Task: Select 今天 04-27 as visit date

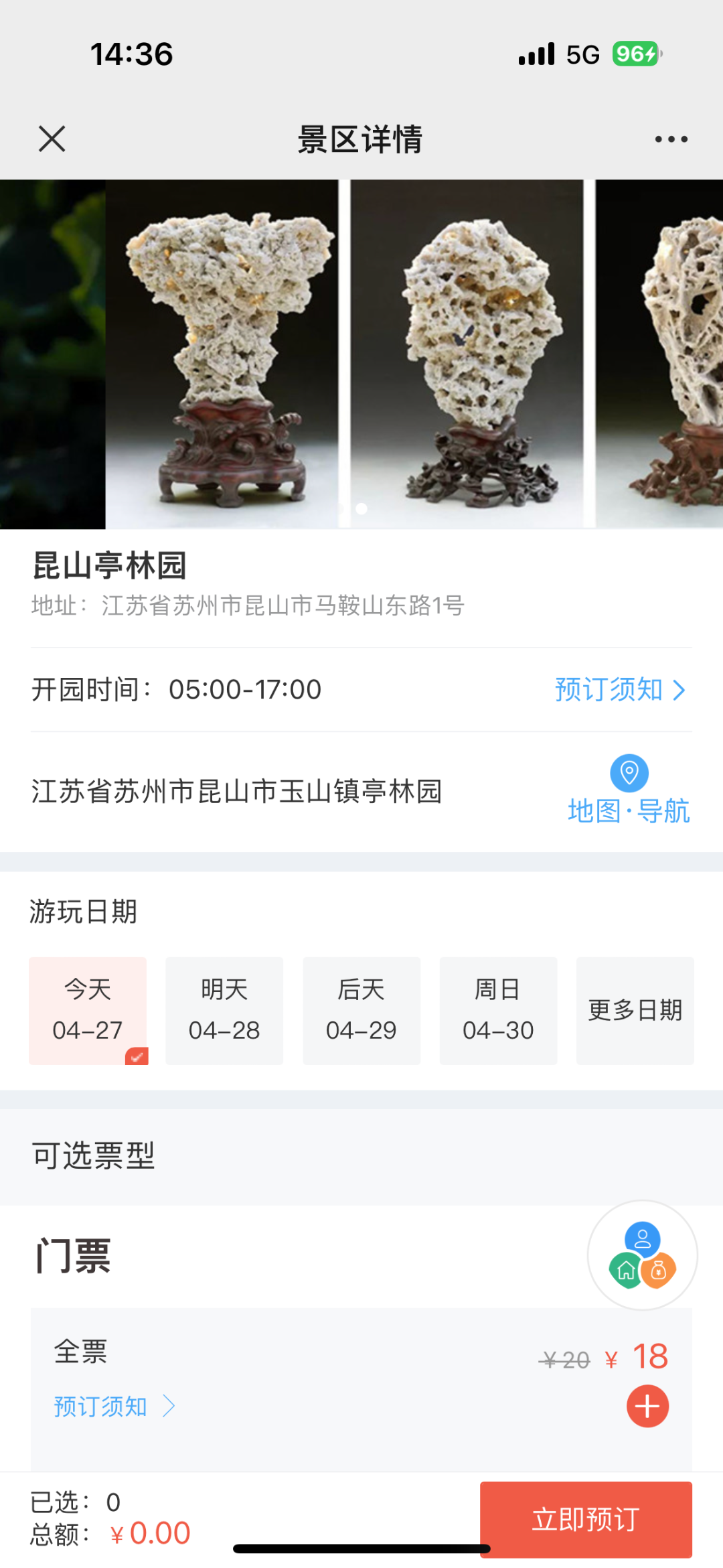Action: tap(88, 1010)
